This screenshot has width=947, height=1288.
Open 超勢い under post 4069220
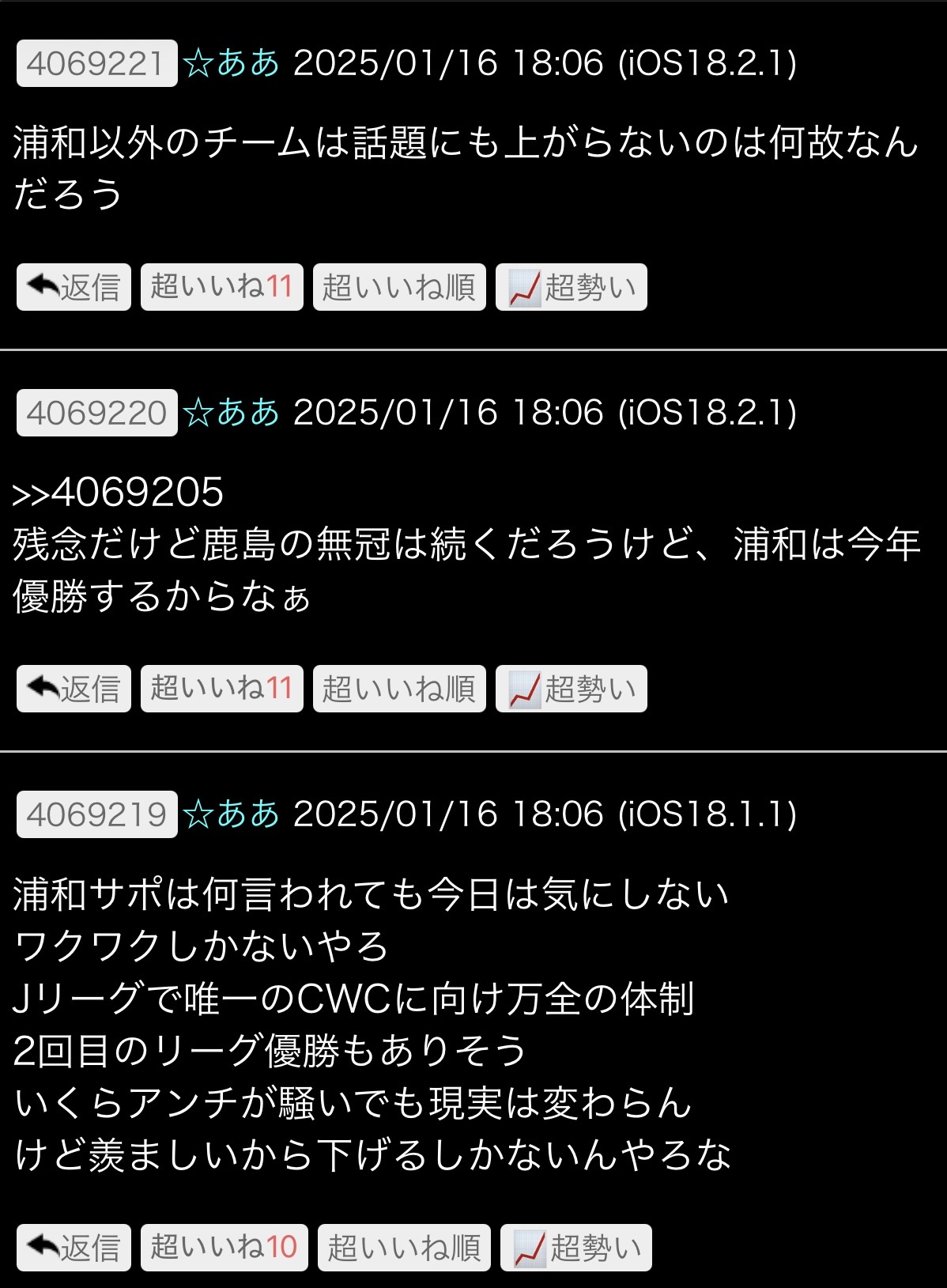571,689
